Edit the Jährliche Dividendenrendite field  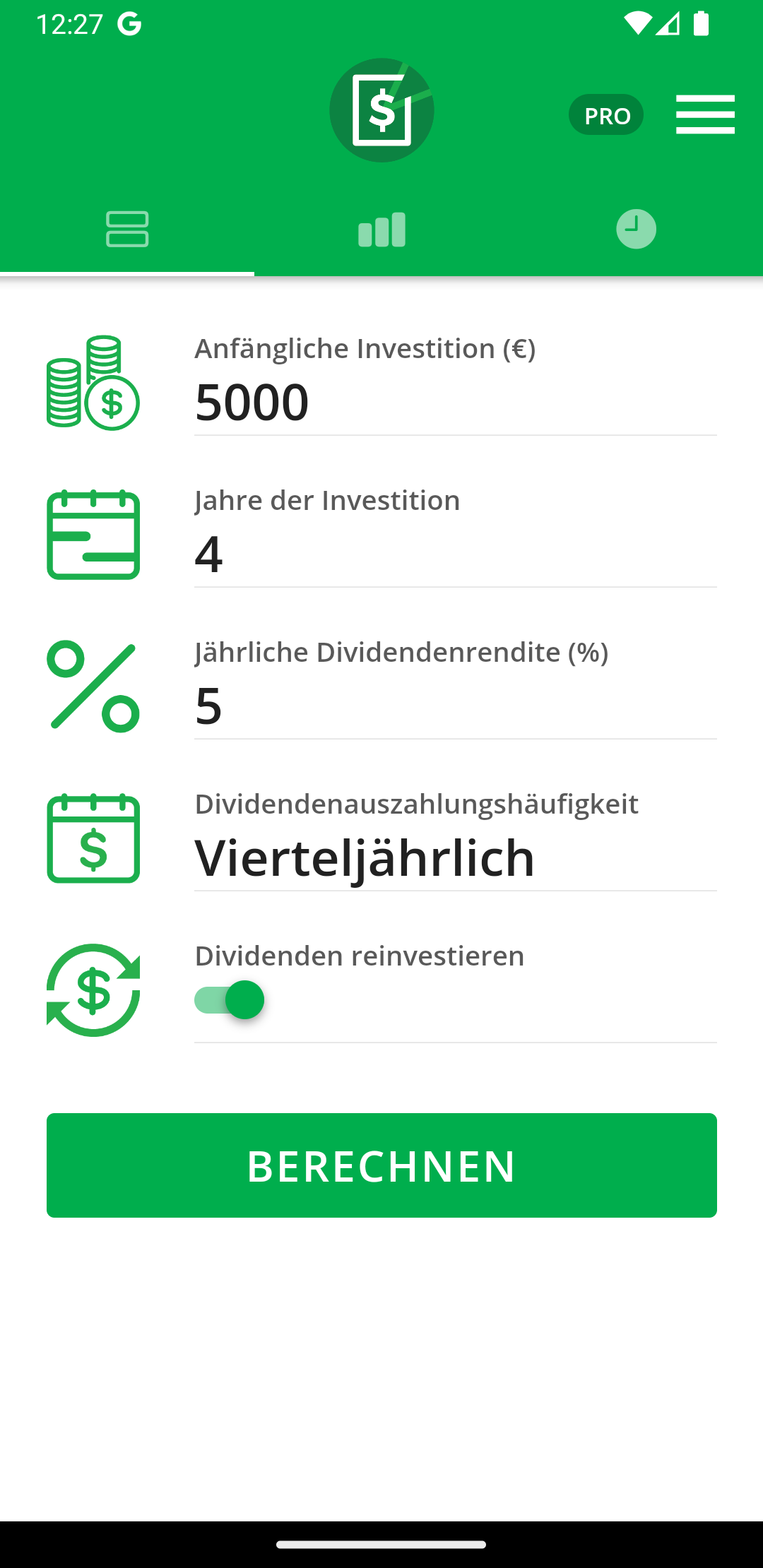[x=455, y=706]
